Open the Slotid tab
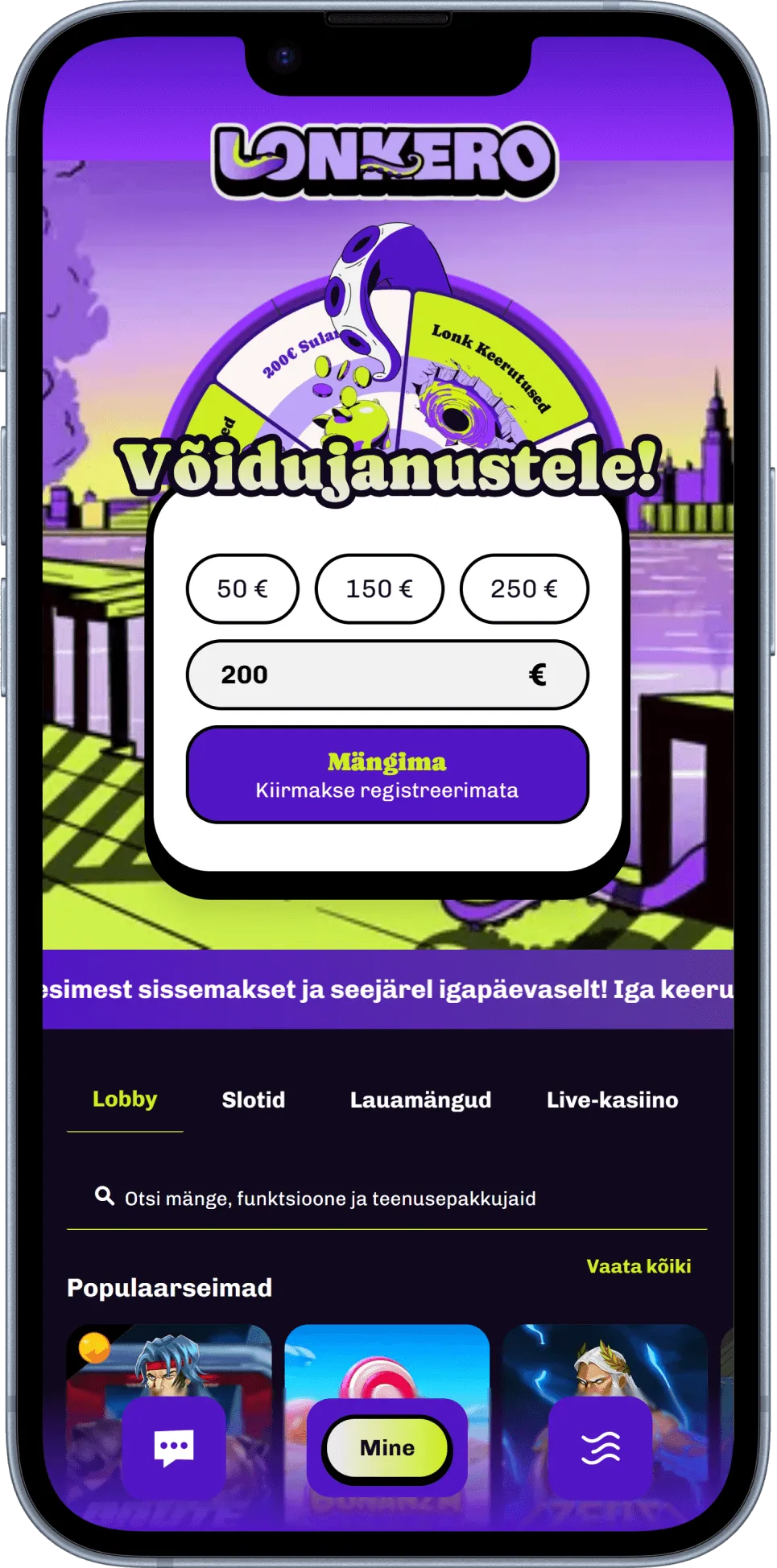Image resolution: width=777 pixels, height=1568 pixels. [254, 1100]
